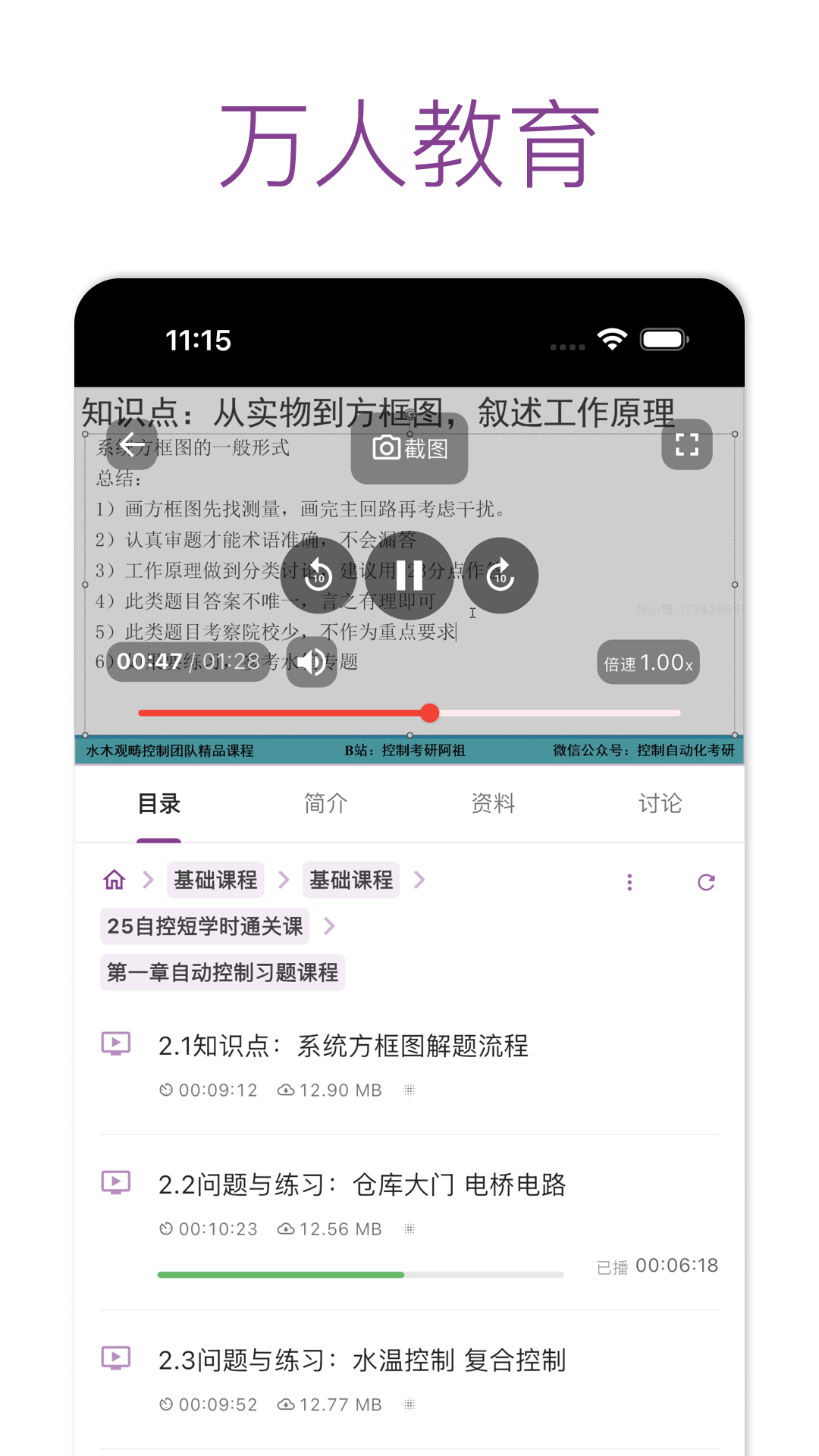
Task: Click the 第一章自动控制习题课程 breadcrumb
Action: (x=222, y=971)
